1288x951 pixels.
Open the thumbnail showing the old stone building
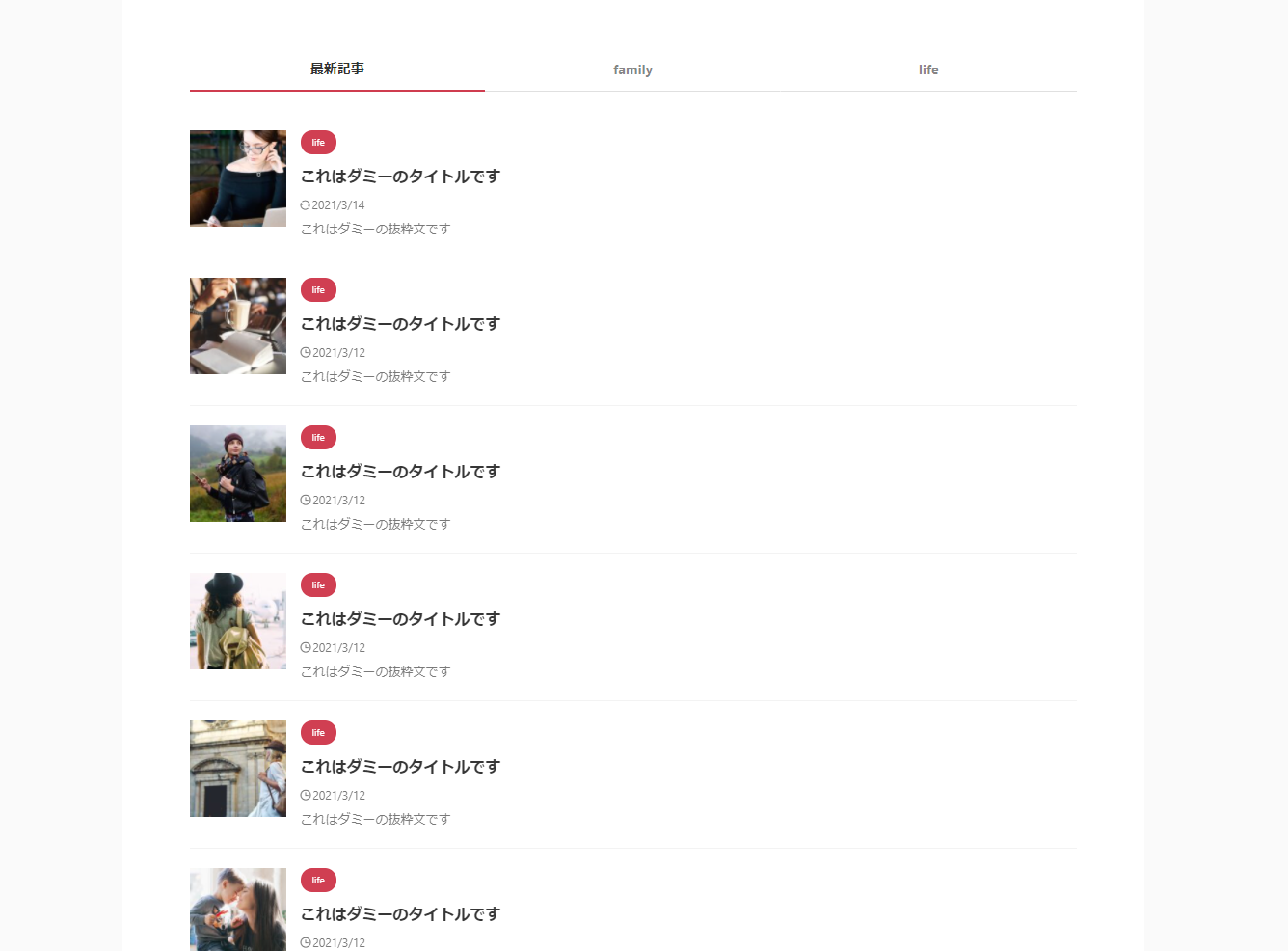(x=238, y=769)
